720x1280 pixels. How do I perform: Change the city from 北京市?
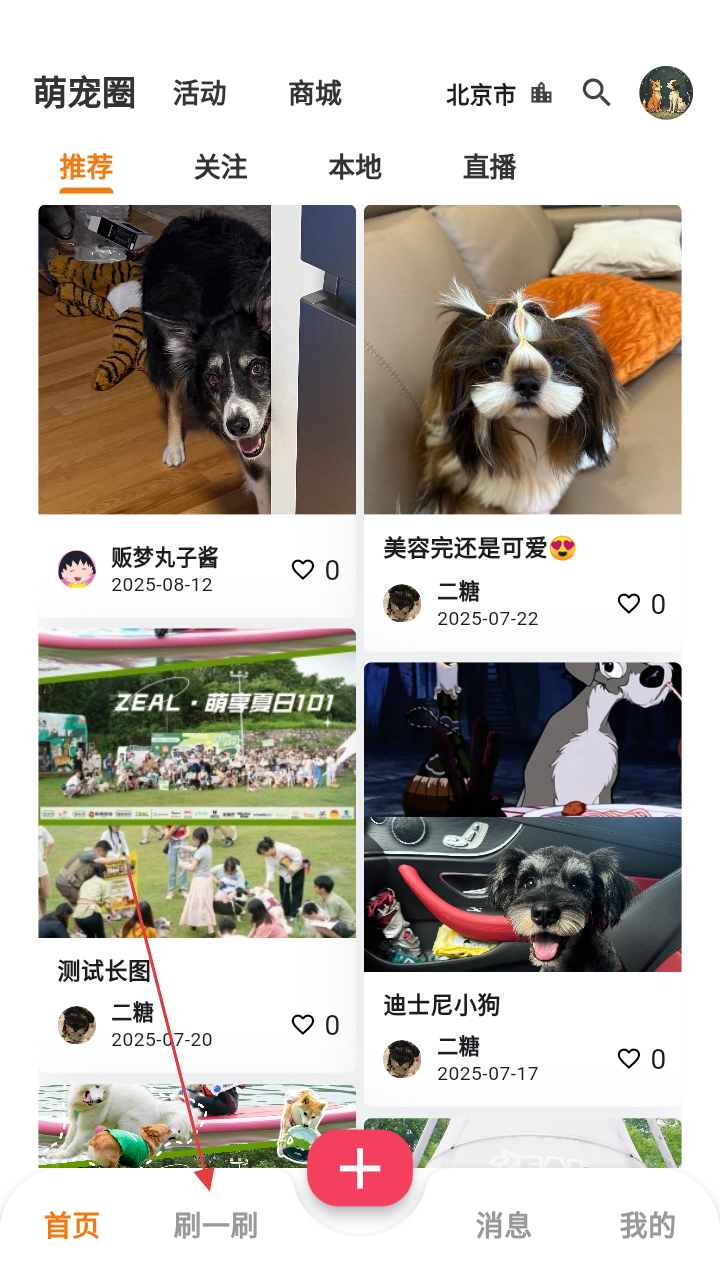(498, 94)
